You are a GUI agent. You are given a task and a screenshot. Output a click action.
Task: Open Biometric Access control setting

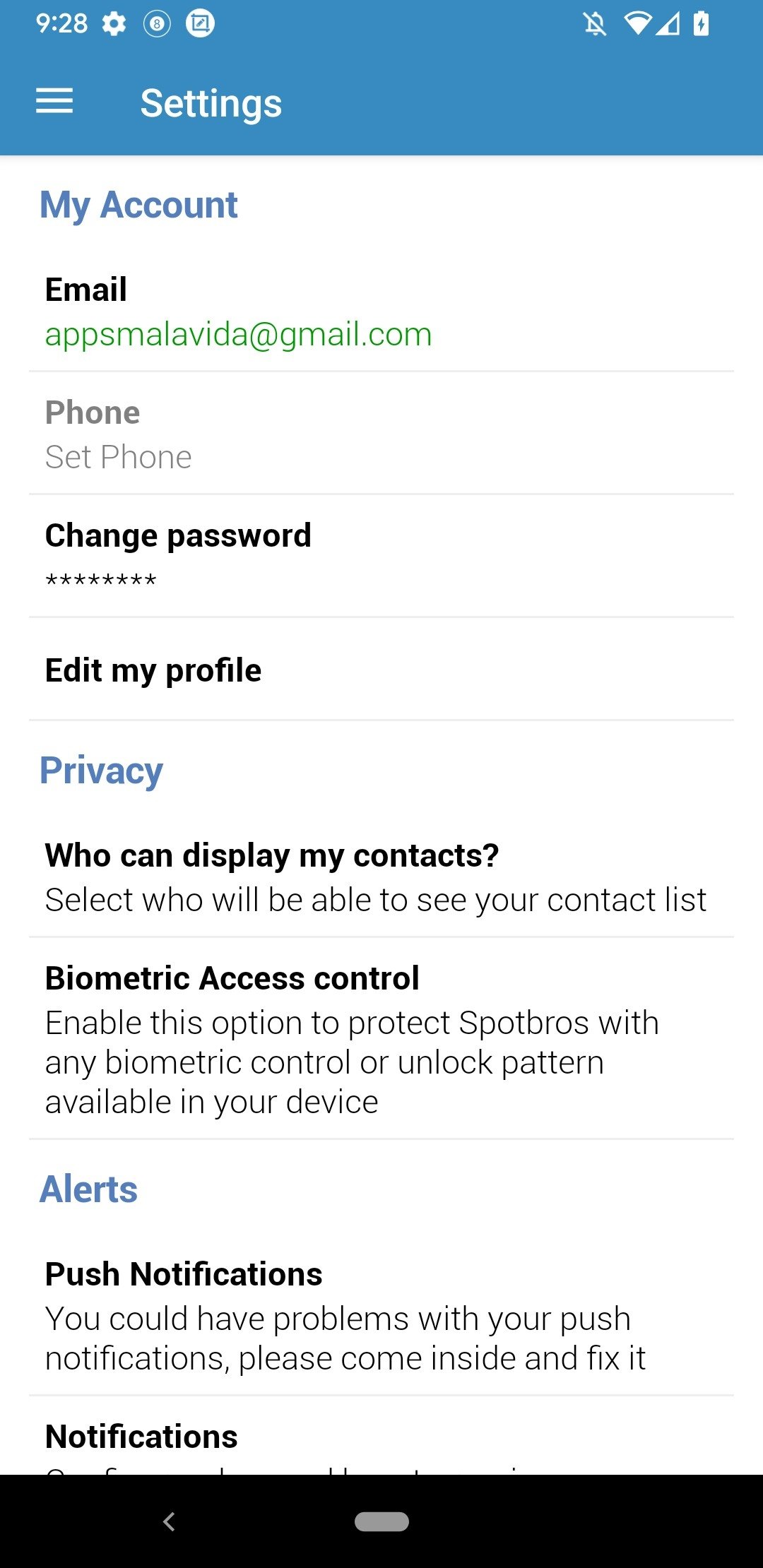click(381, 1039)
